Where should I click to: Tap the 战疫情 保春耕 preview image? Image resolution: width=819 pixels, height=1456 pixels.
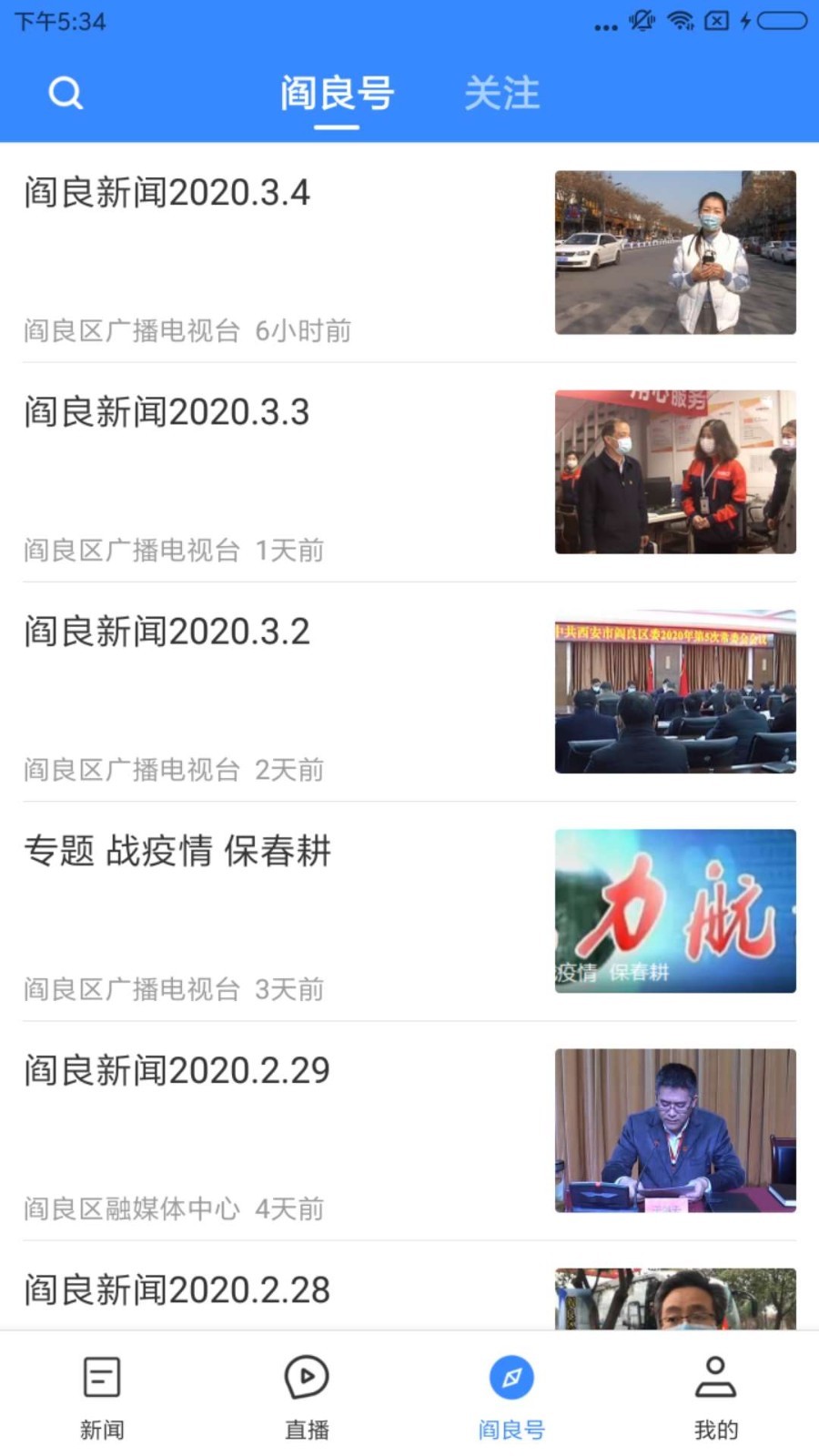pos(674,911)
